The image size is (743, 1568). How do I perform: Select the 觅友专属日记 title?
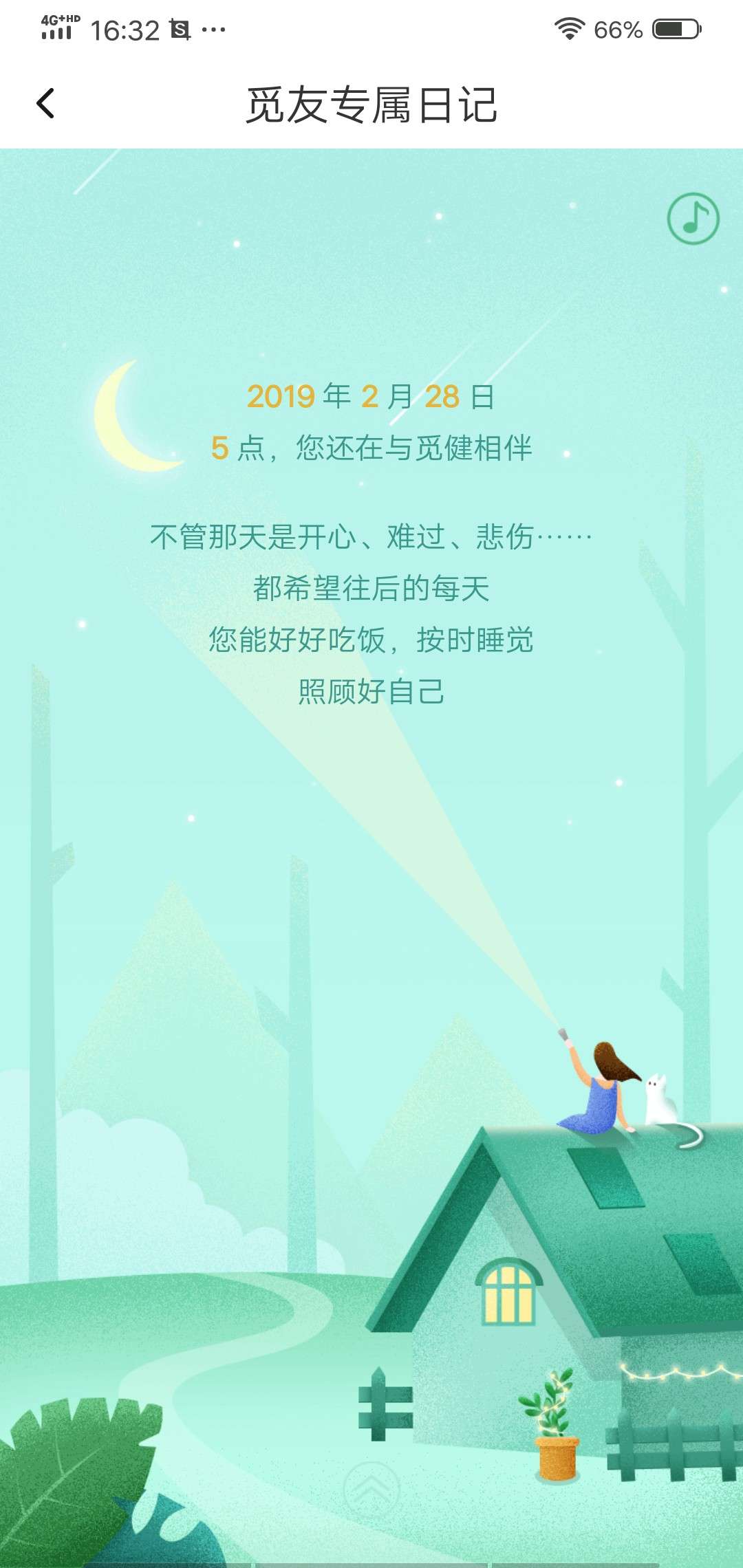[x=371, y=105]
